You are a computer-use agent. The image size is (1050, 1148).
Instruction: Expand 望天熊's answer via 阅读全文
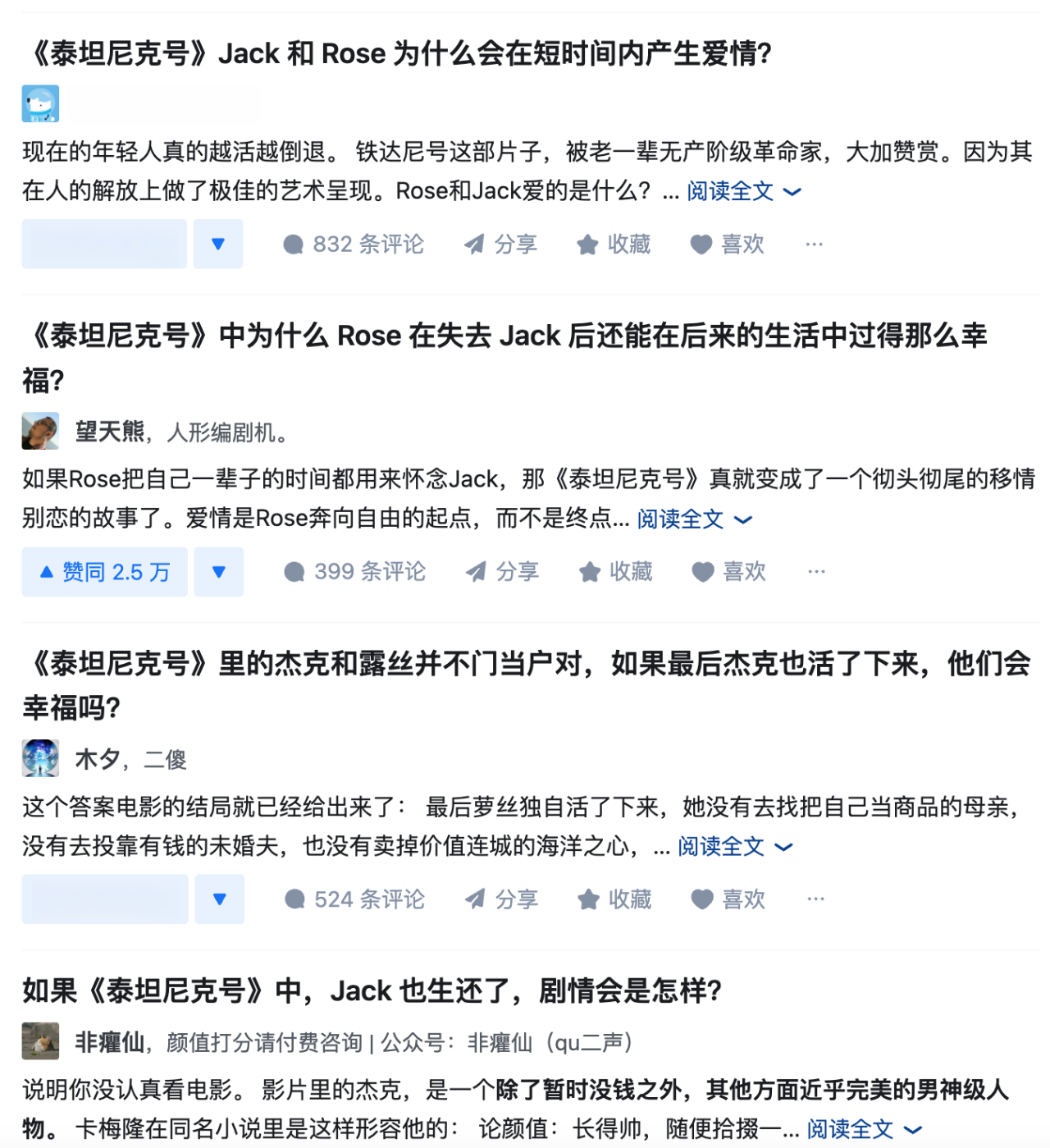[x=693, y=519]
